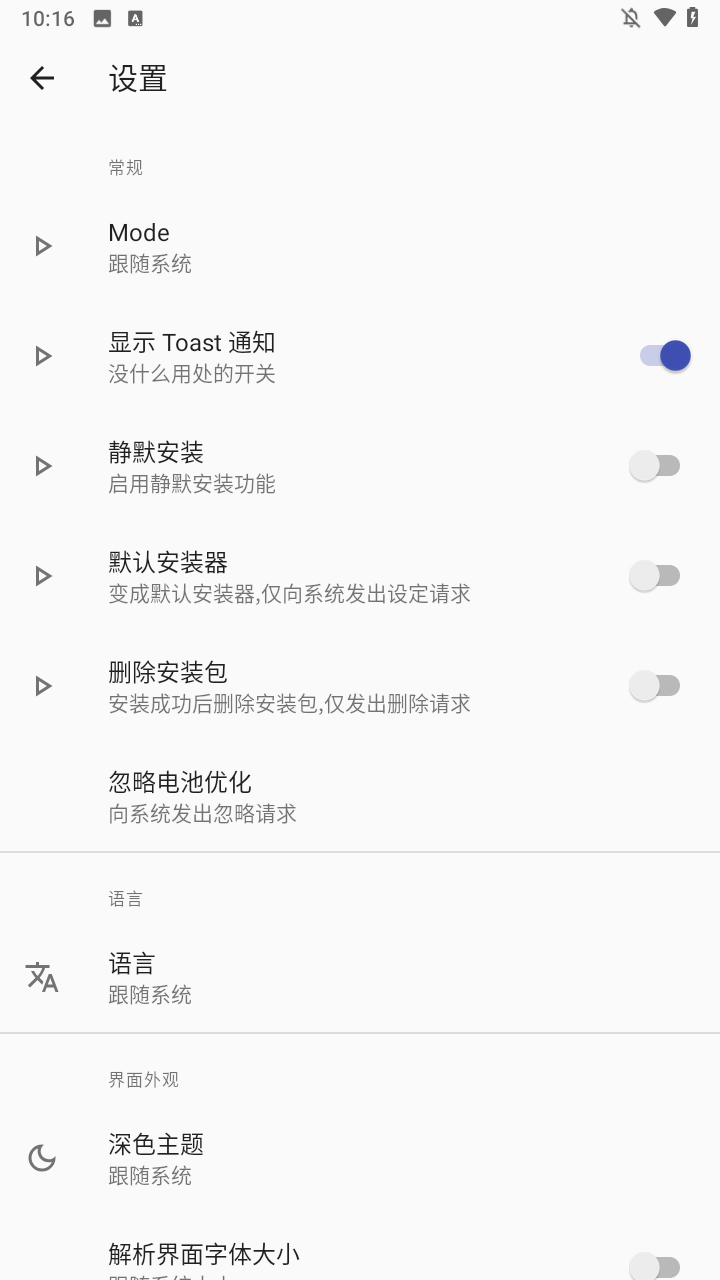Click 忽略电池优化 to request battery exemption
The height and width of the screenshot is (1280, 720).
(x=300, y=796)
